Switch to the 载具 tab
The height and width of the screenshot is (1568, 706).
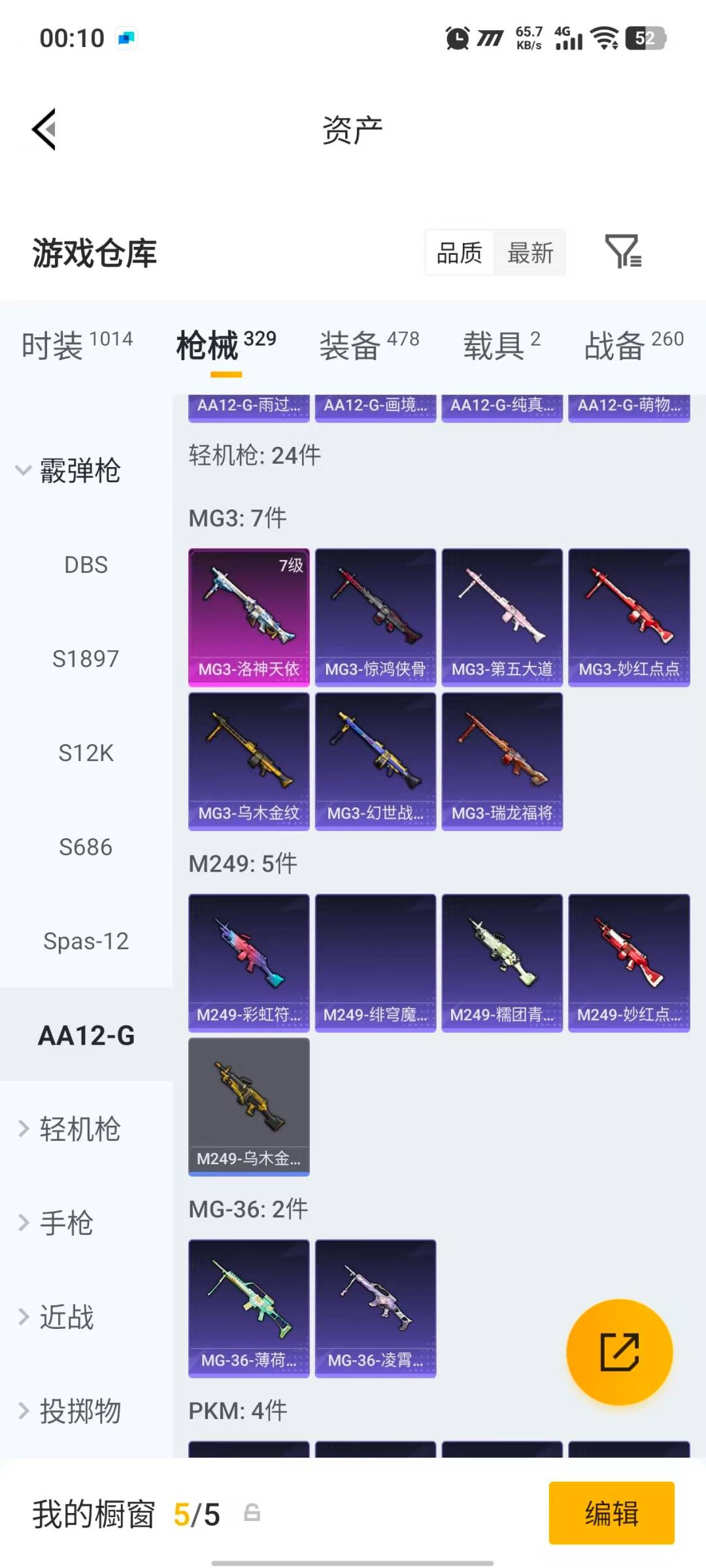(501, 344)
